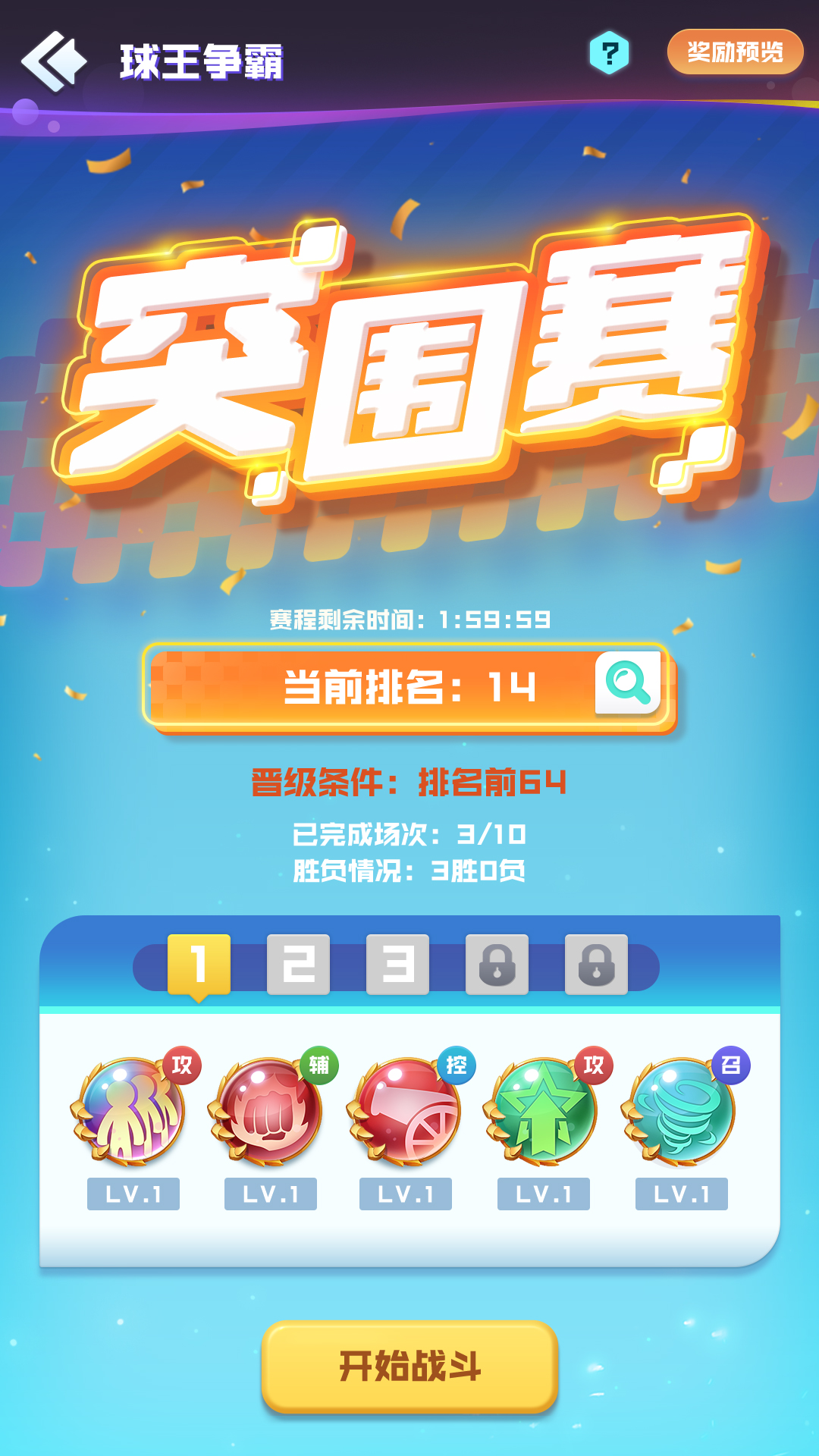Open the red fist ball with 辅 badge
This screenshot has height=1456, width=819.
coord(270,1112)
